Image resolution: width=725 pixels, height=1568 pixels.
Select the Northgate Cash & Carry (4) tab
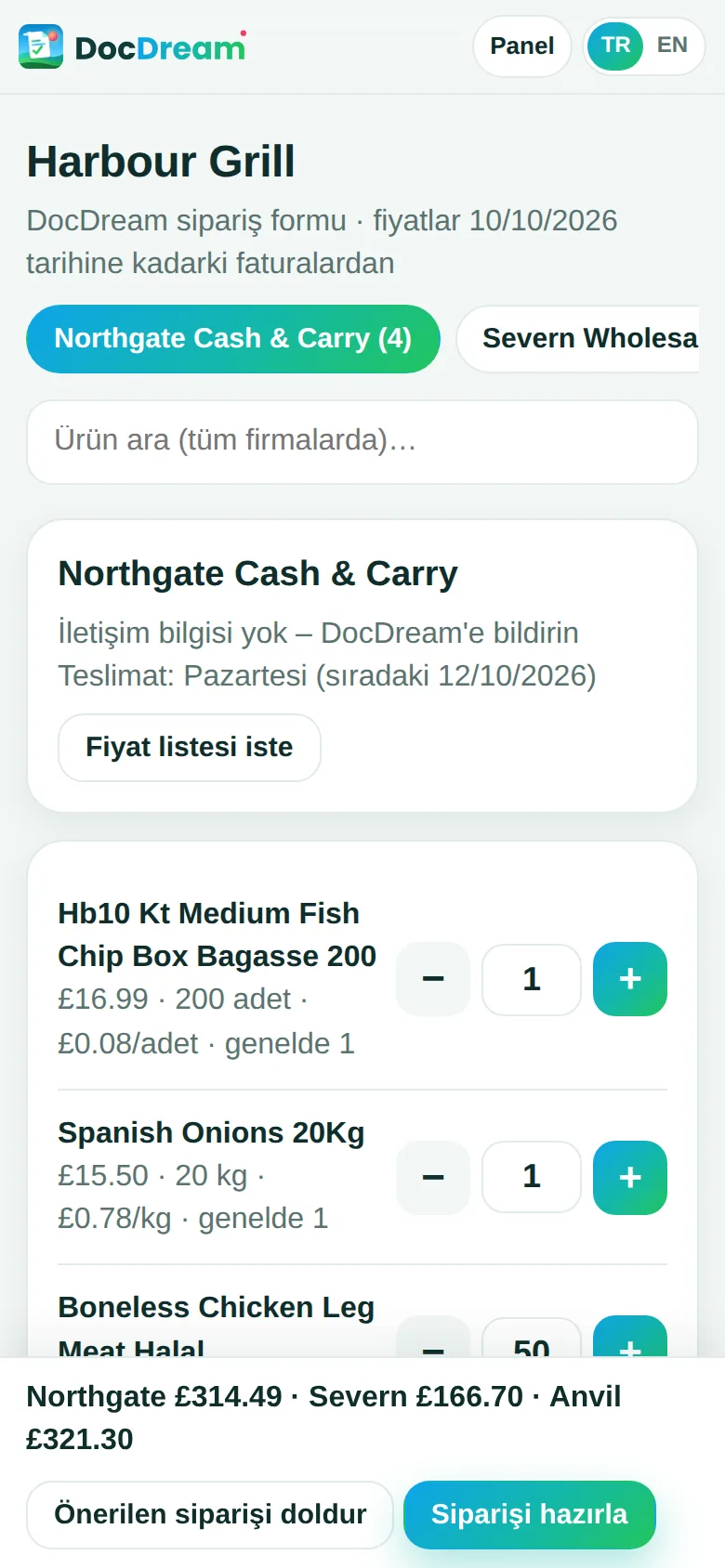pos(233,339)
